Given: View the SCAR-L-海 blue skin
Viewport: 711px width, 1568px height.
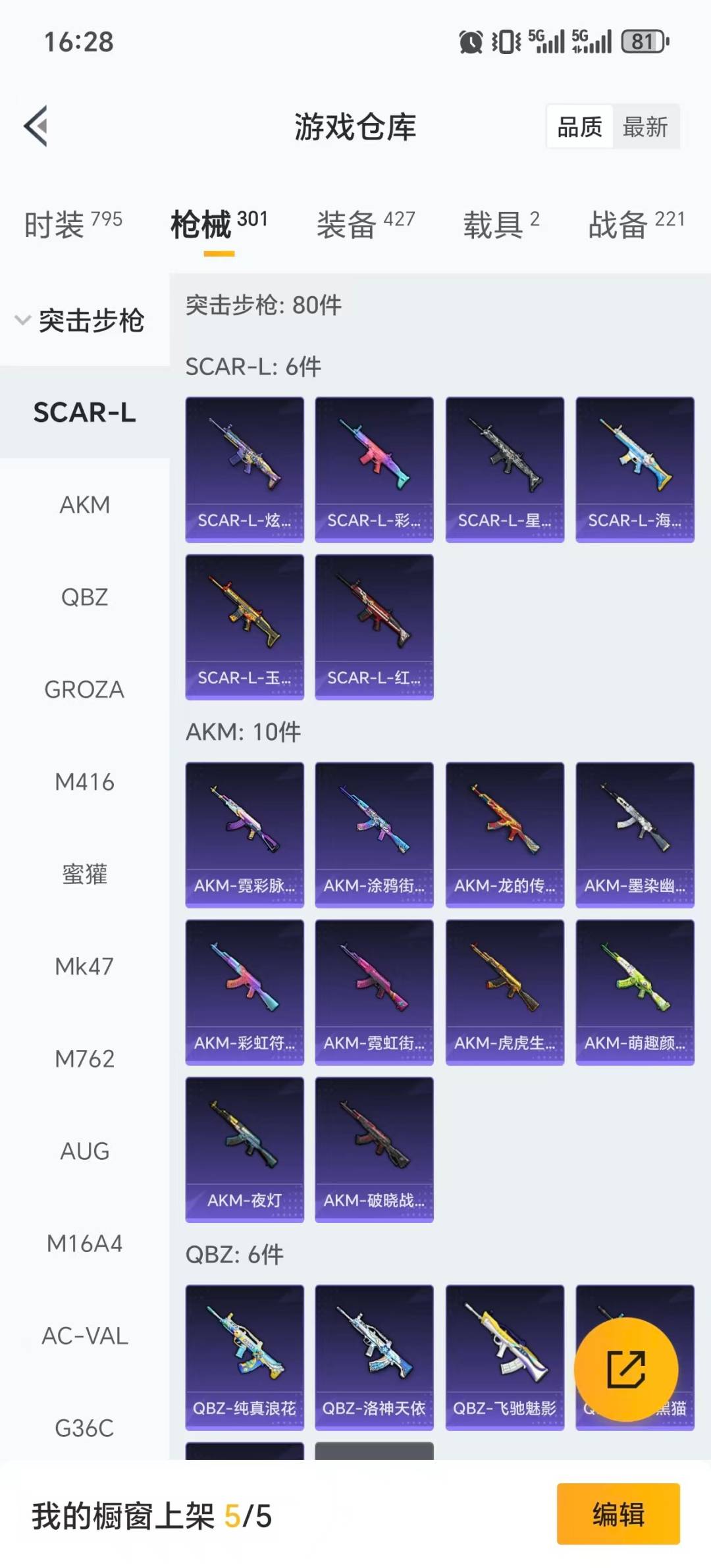Looking at the screenshot, I should tap(634, 467).
